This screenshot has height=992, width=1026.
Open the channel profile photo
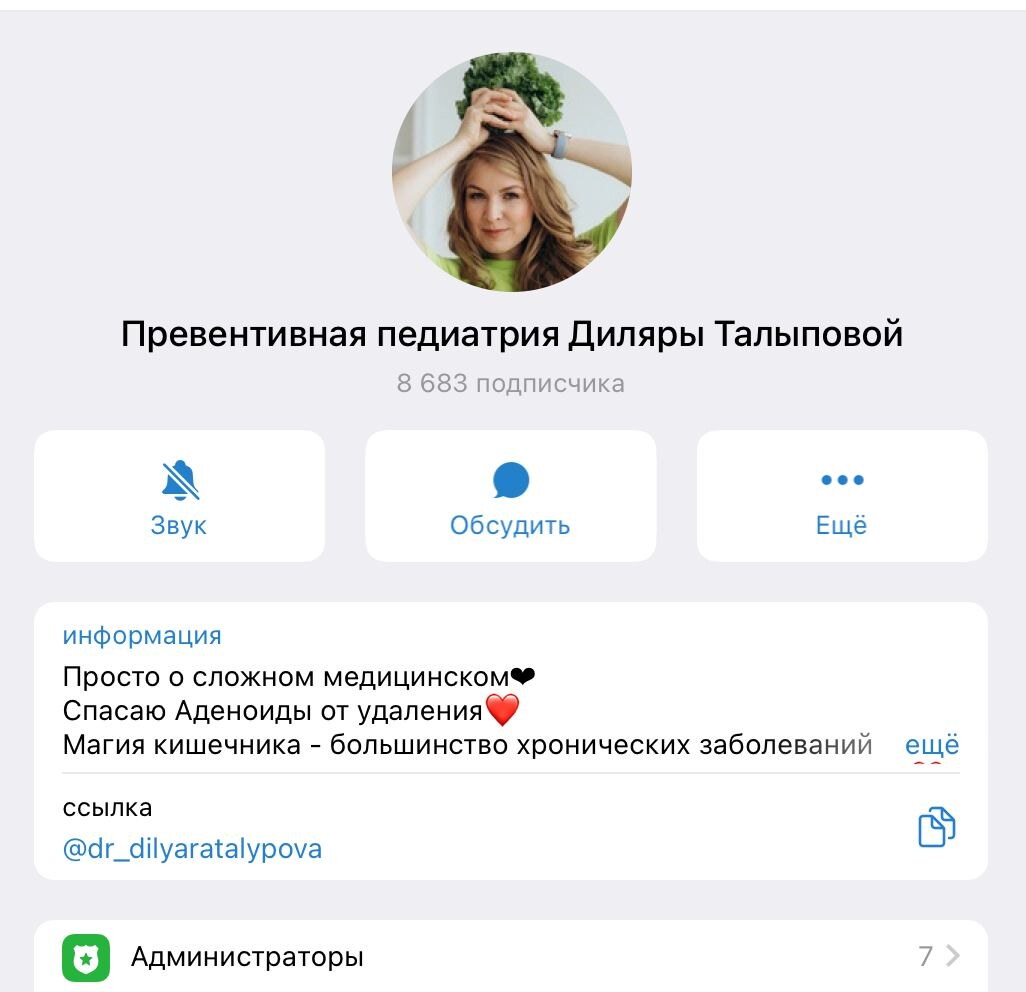tap(511, 172)
